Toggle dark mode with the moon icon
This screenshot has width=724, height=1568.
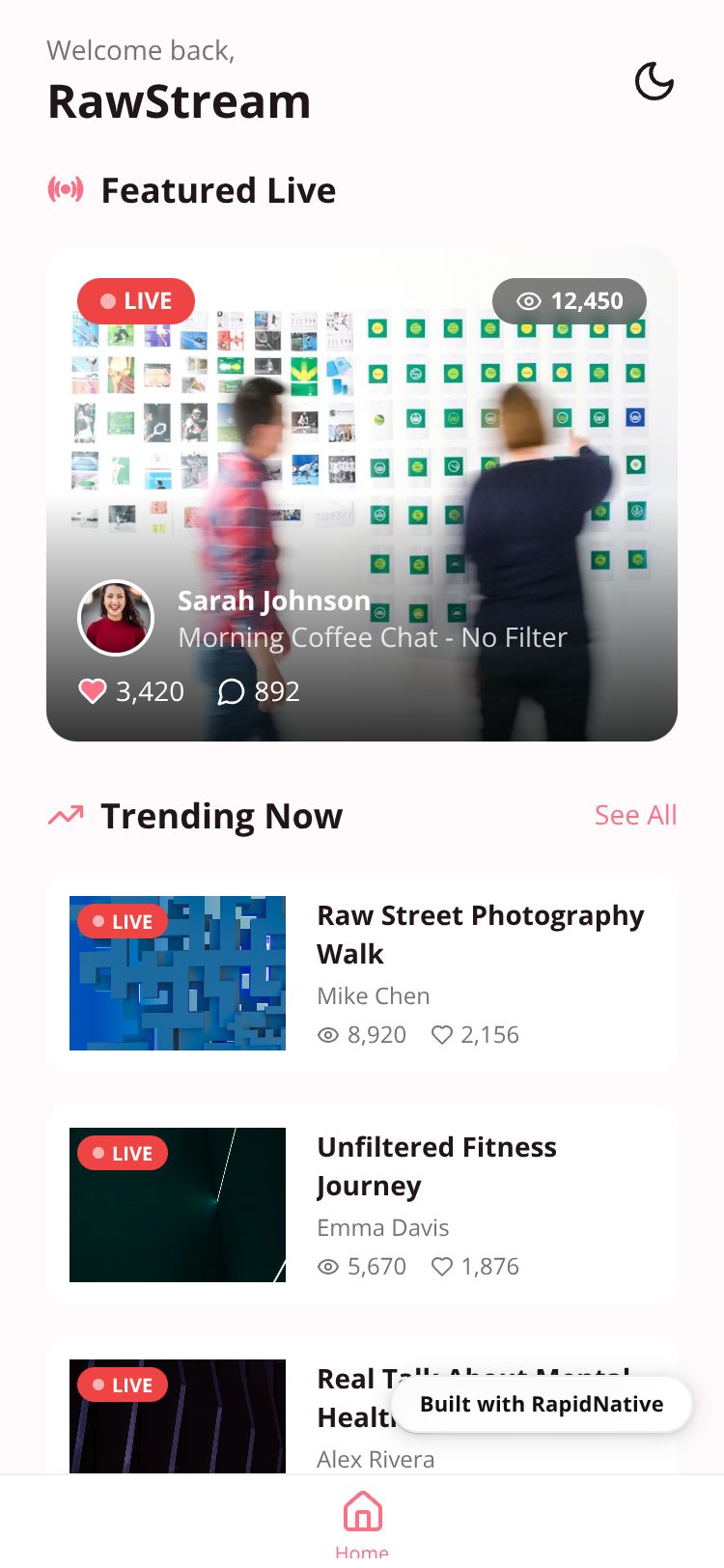pos(654,82)
